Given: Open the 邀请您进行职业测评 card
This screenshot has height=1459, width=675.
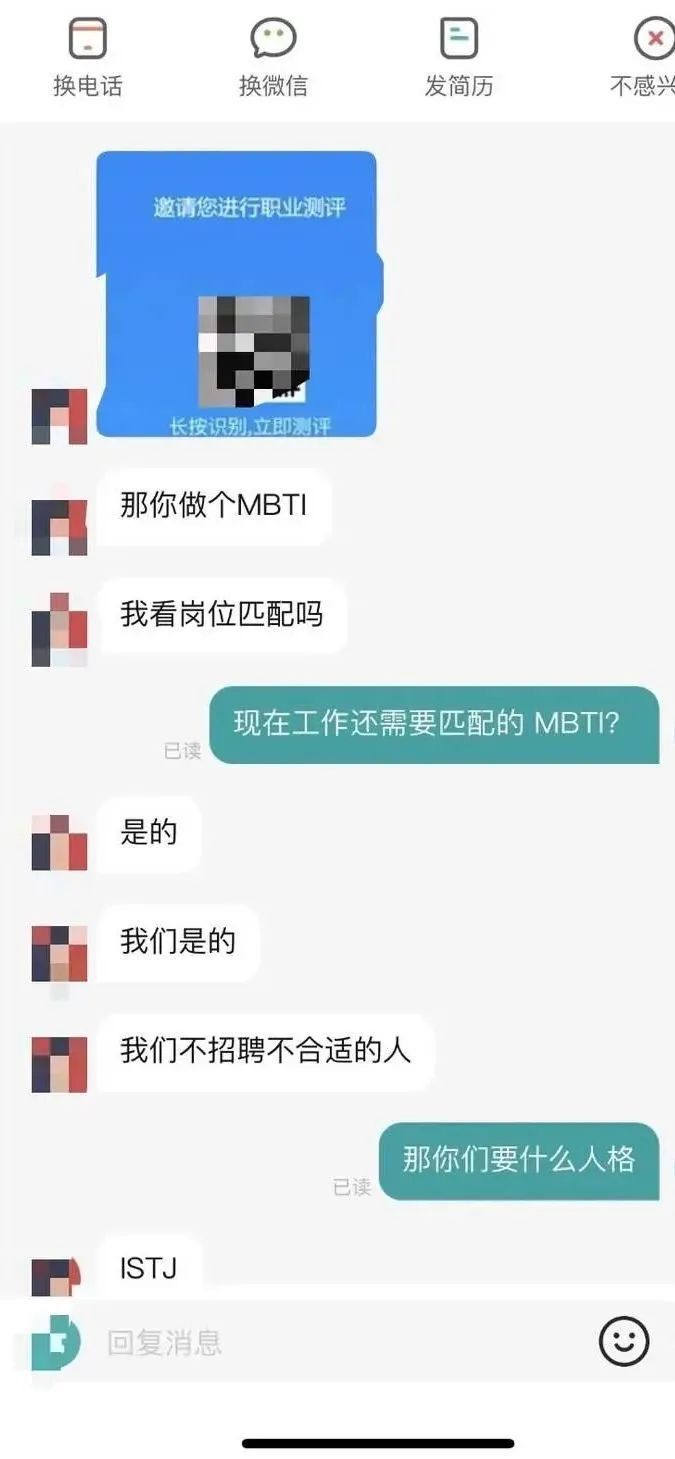Looking at the screenshot, I should [236, 294].
